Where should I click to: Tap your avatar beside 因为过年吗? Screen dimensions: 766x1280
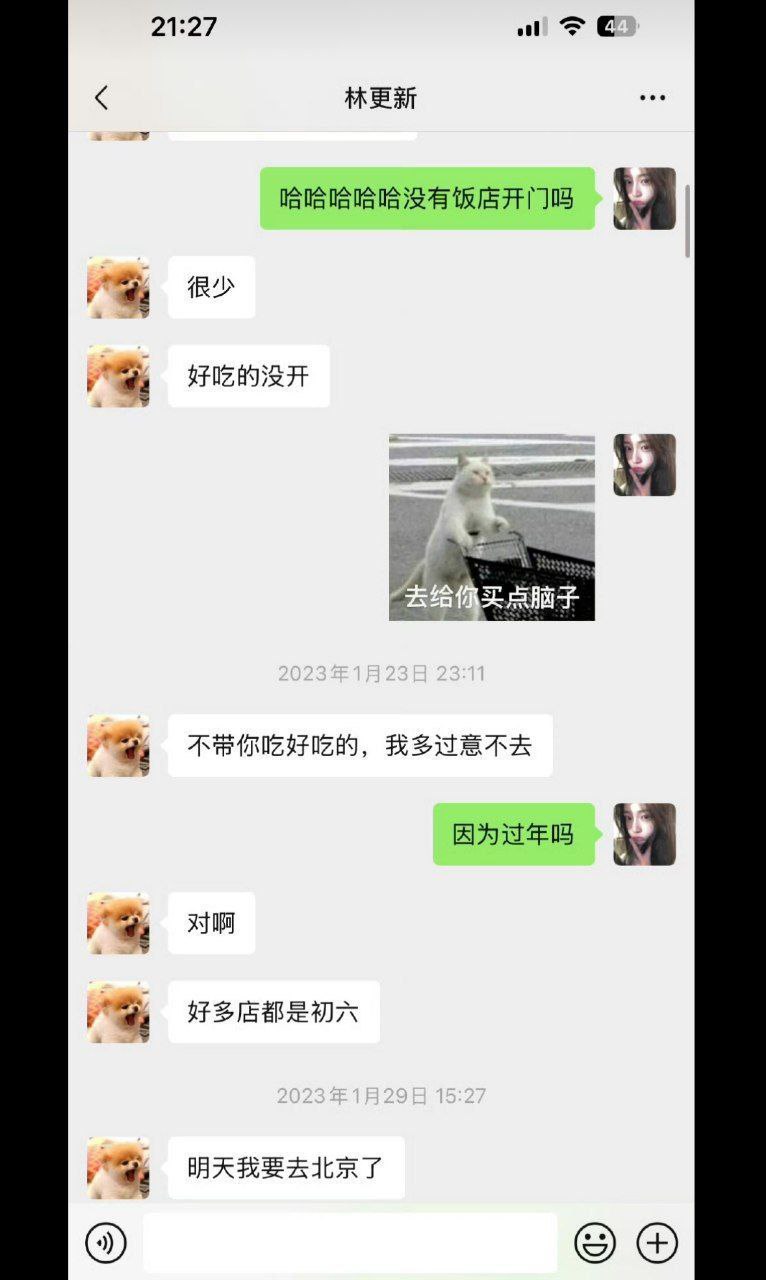click(644, 834)
